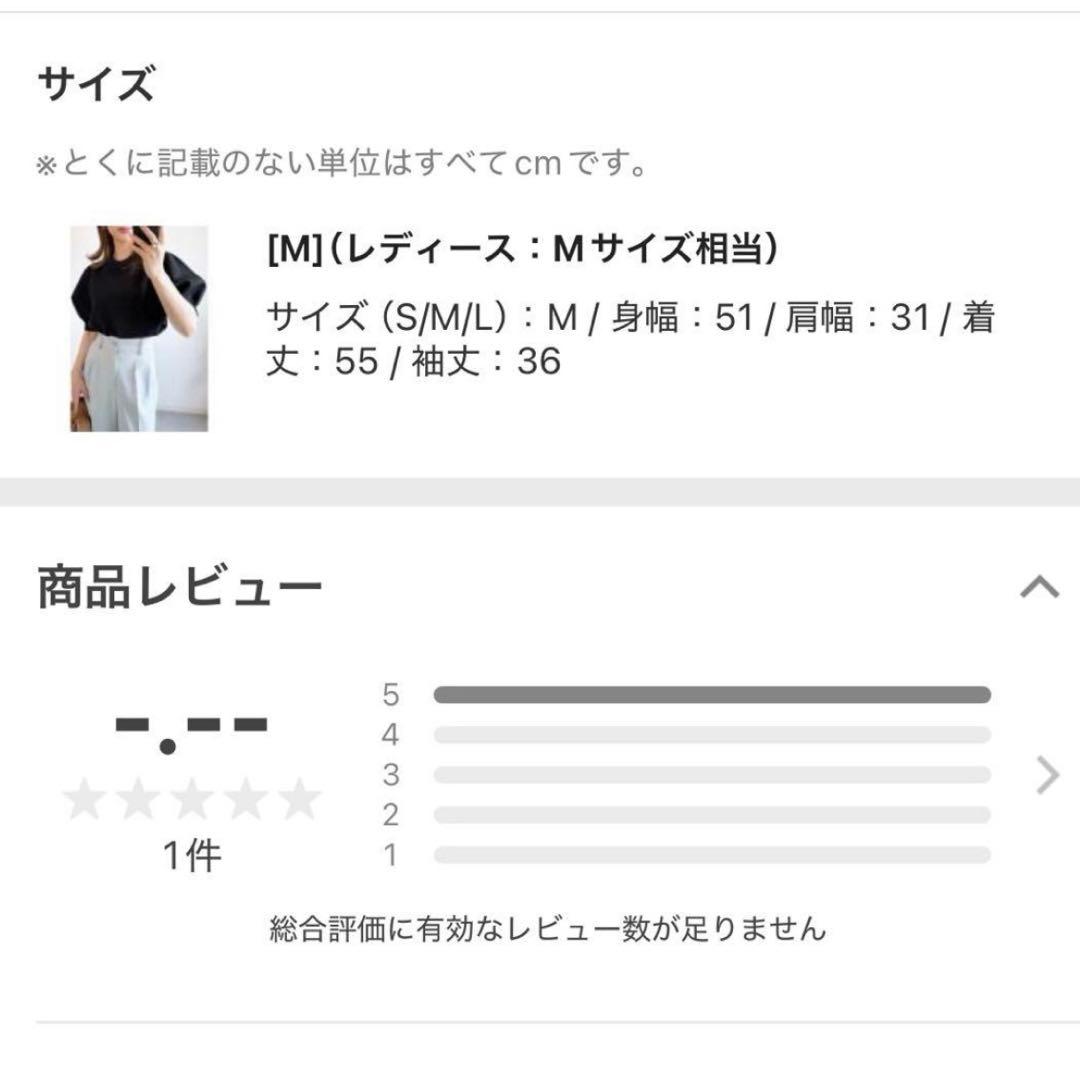Open the M size model thumbnail
The width and height of the screenshot is (1080, 1080).
pyautogui.click(x=139, y=329)
